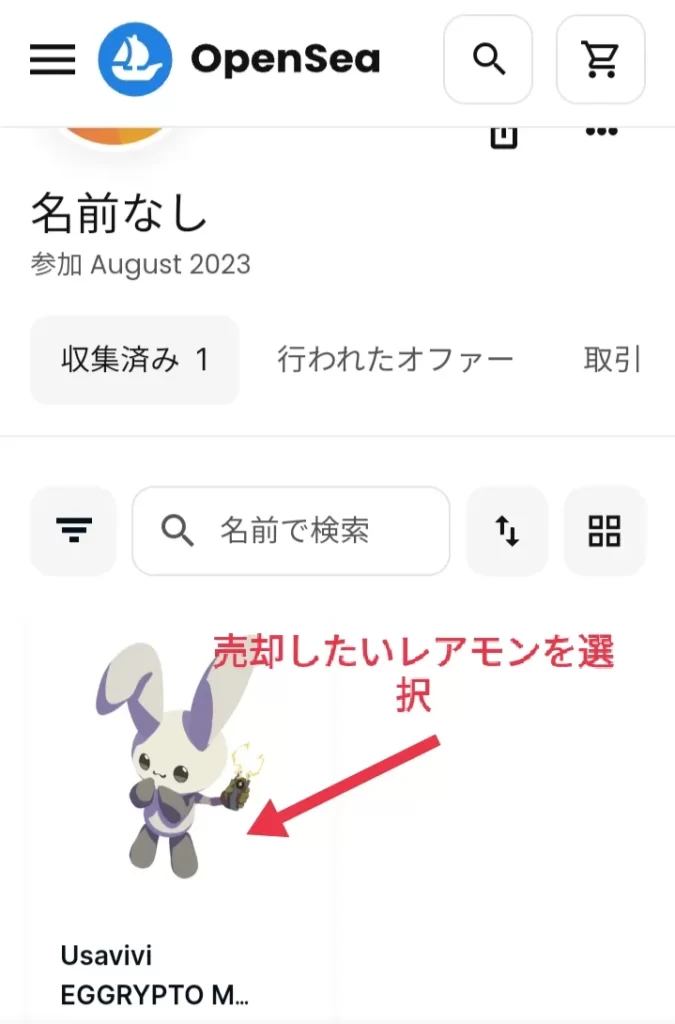675x1024 pixels.
Task: Open the filter options
Action: (x=74, y=531)
